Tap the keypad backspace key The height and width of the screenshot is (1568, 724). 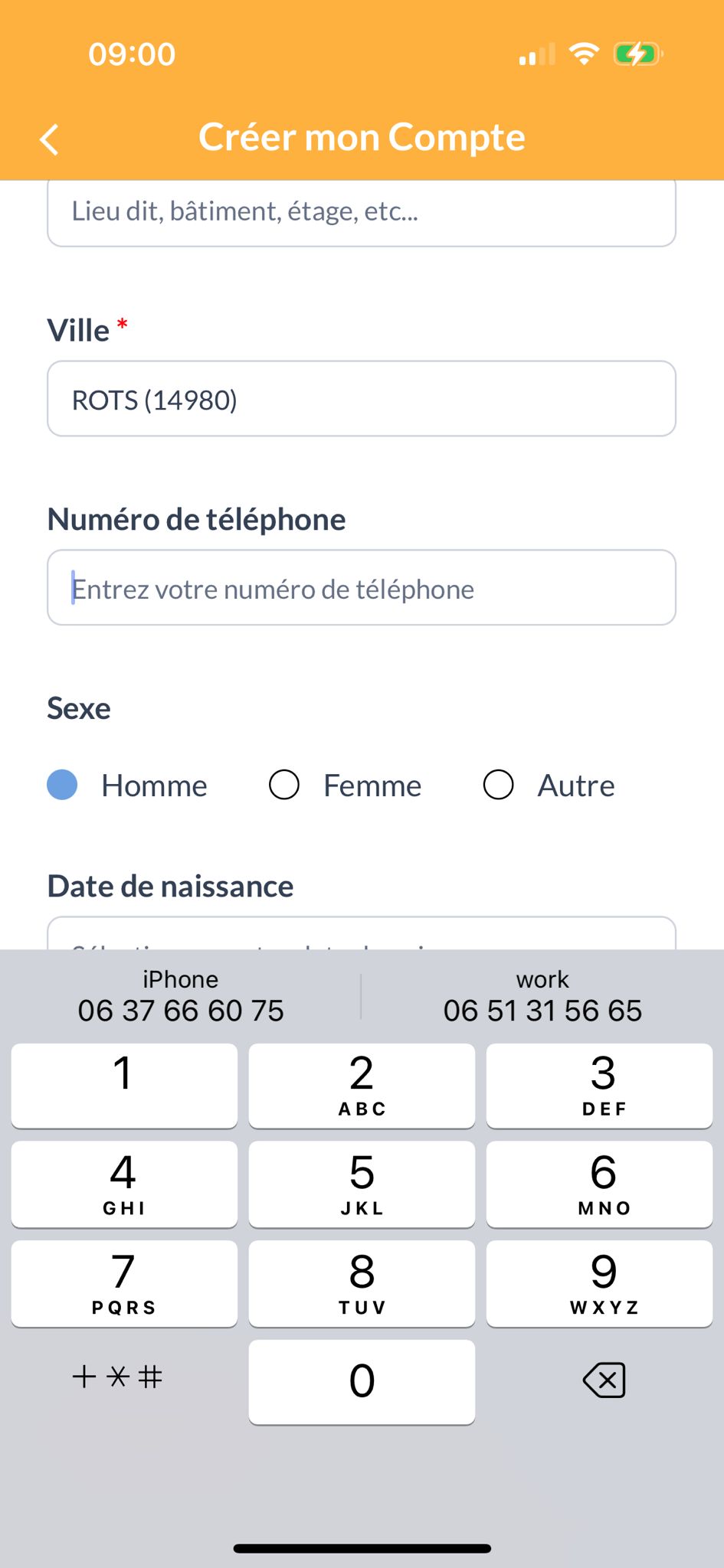click(604, 1380)
